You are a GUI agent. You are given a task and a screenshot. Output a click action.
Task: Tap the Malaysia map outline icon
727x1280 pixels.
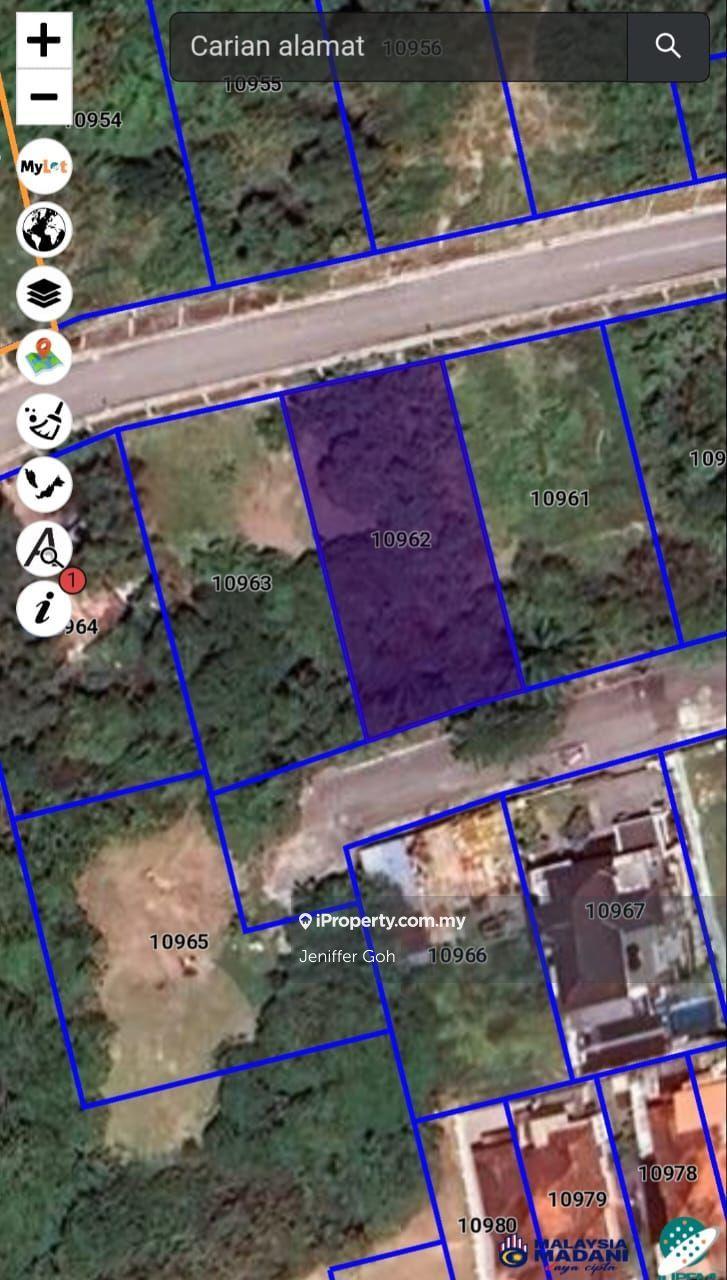coord(44,486)
